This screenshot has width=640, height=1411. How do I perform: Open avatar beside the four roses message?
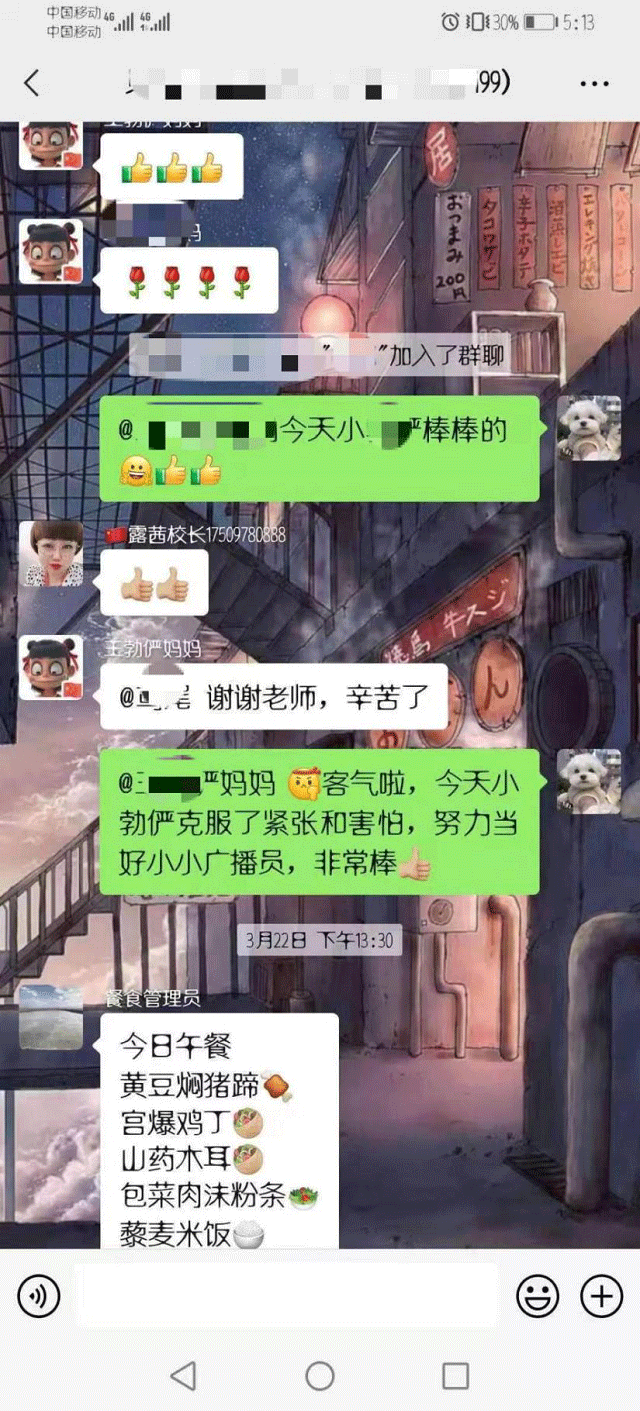tap(51, 251)
